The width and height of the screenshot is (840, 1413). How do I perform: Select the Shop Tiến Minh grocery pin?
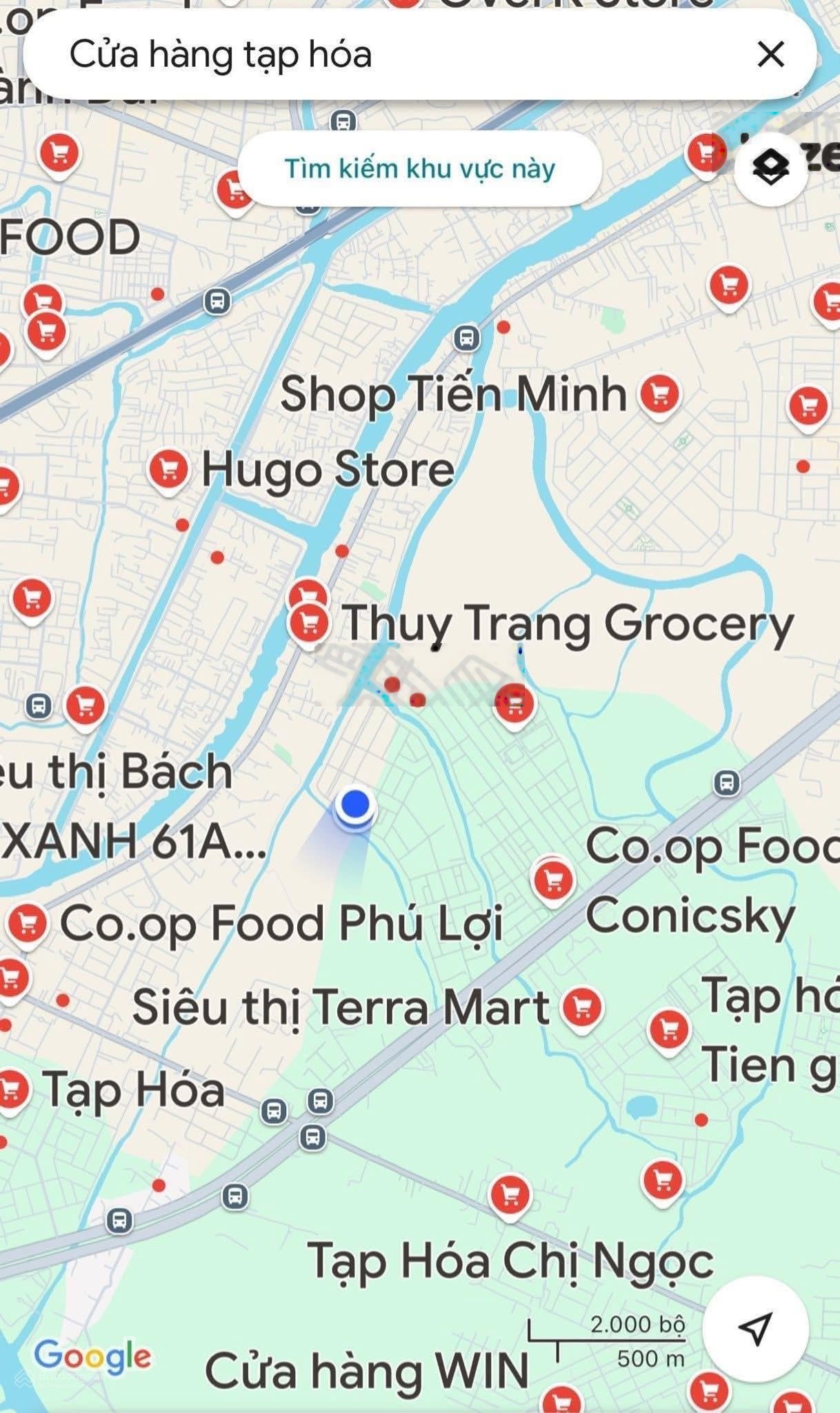(x=661, y=395)
